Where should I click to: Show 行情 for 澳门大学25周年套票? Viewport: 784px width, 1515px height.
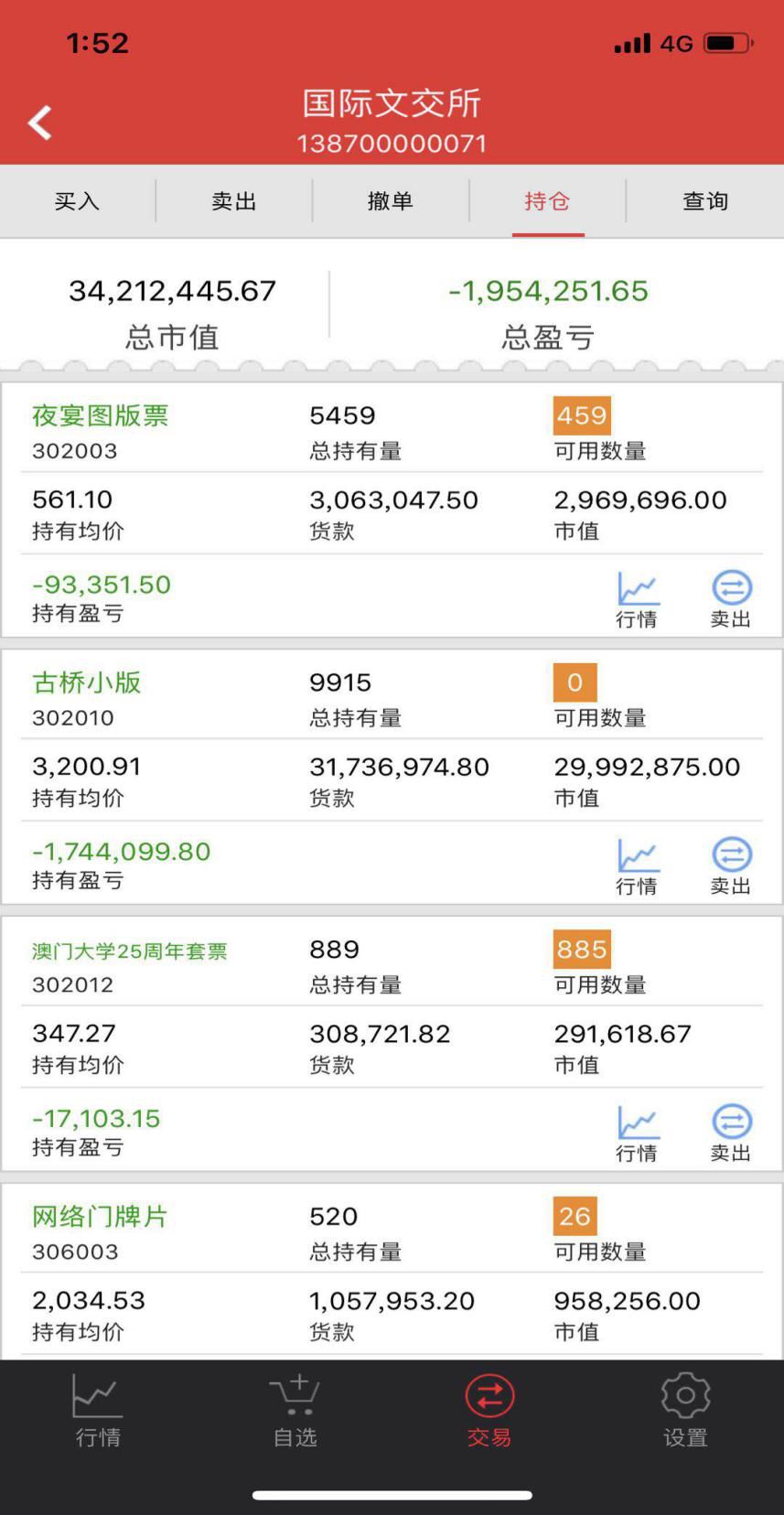tap(637, 1134)
